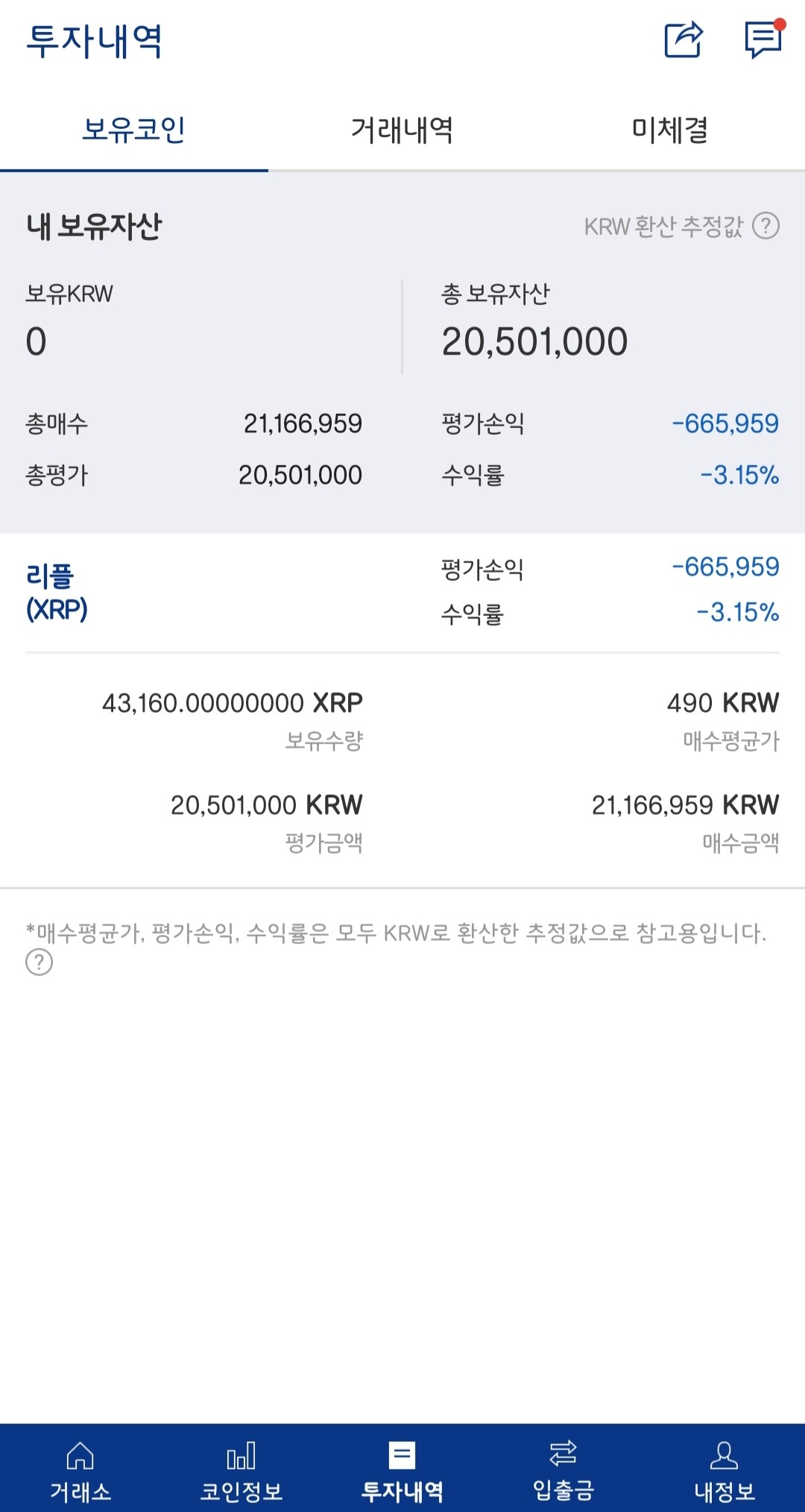Select the 투자내역 investment history icon

(x=402, y=1465)
